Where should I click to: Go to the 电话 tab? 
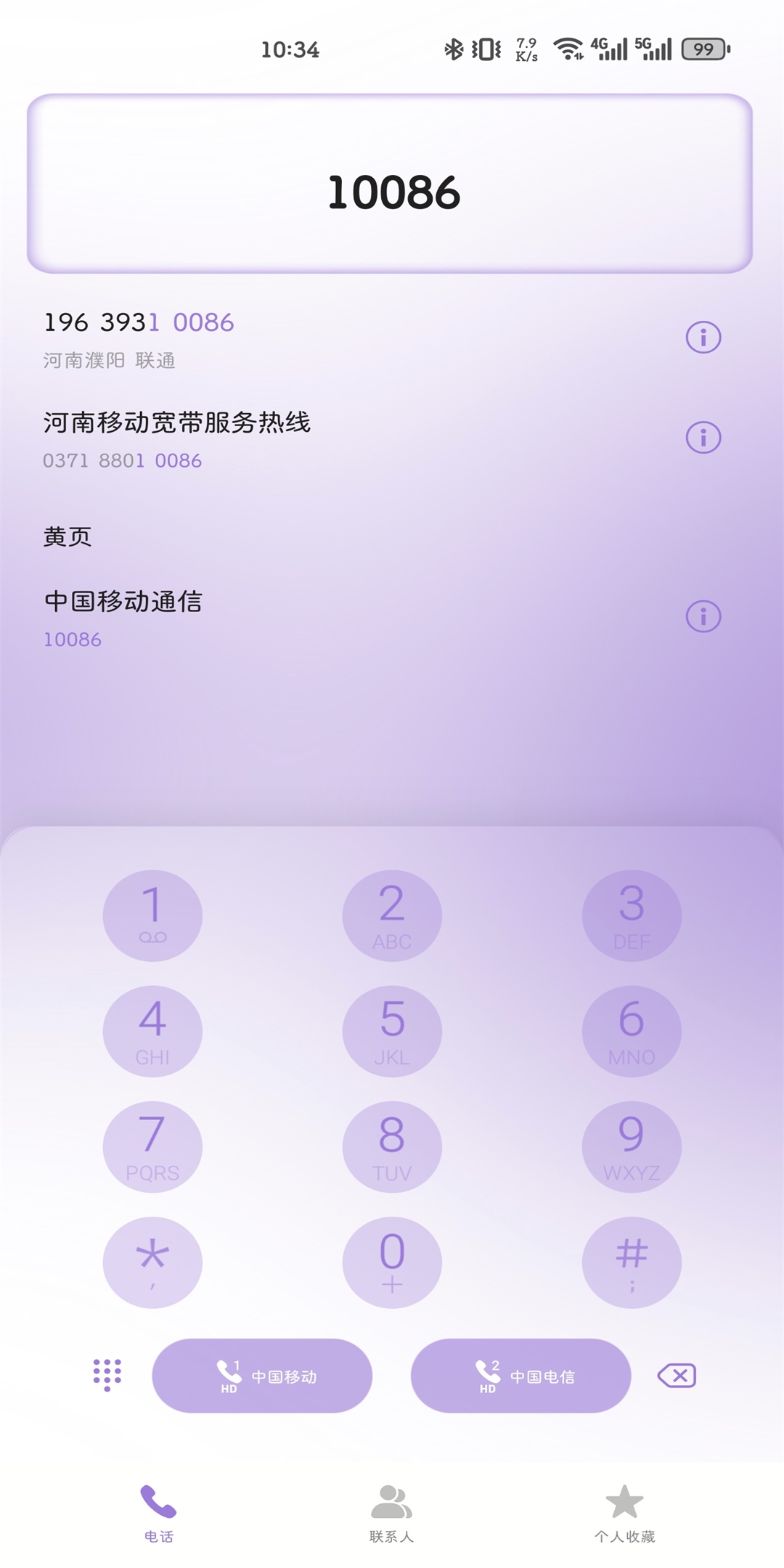click(x=158, y=1514)
